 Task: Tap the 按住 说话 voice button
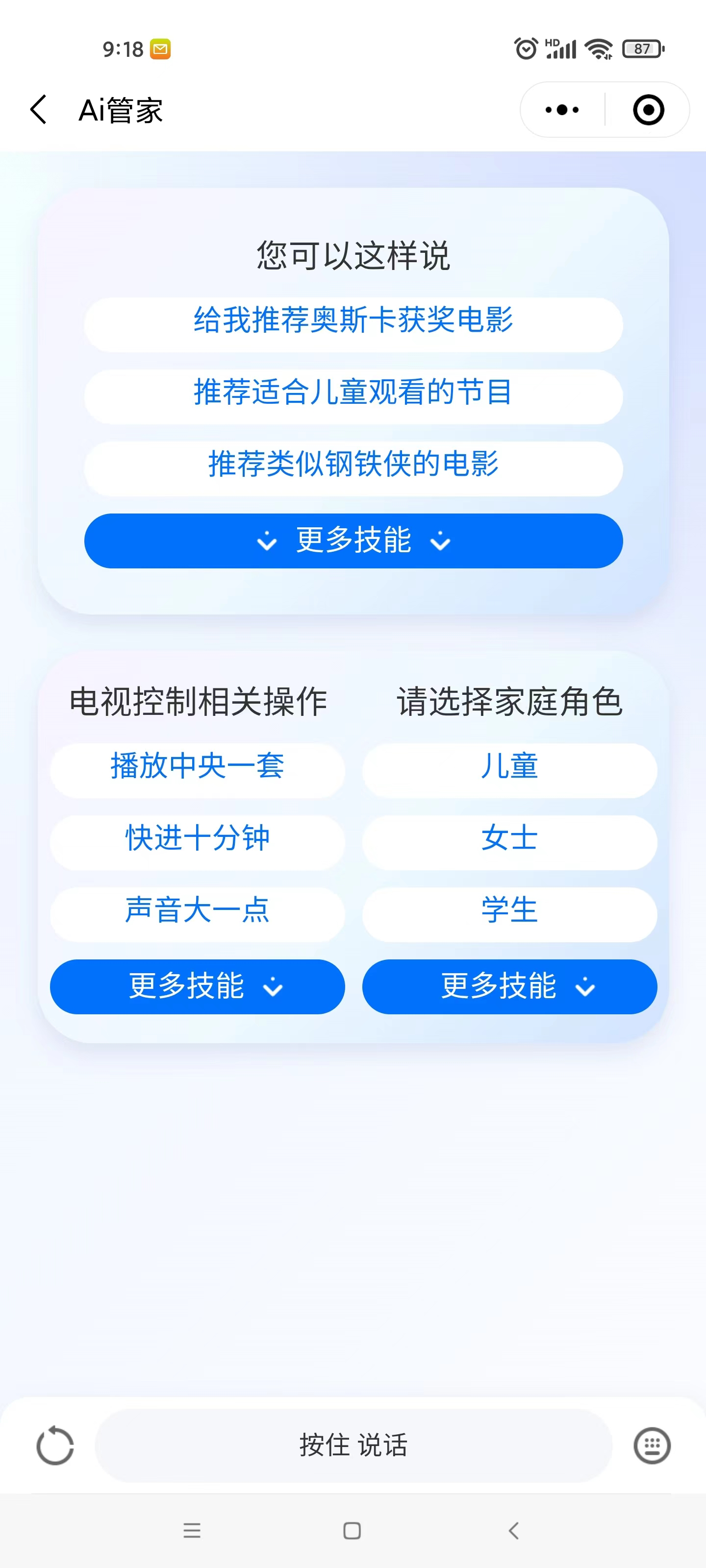point(353,1445)
